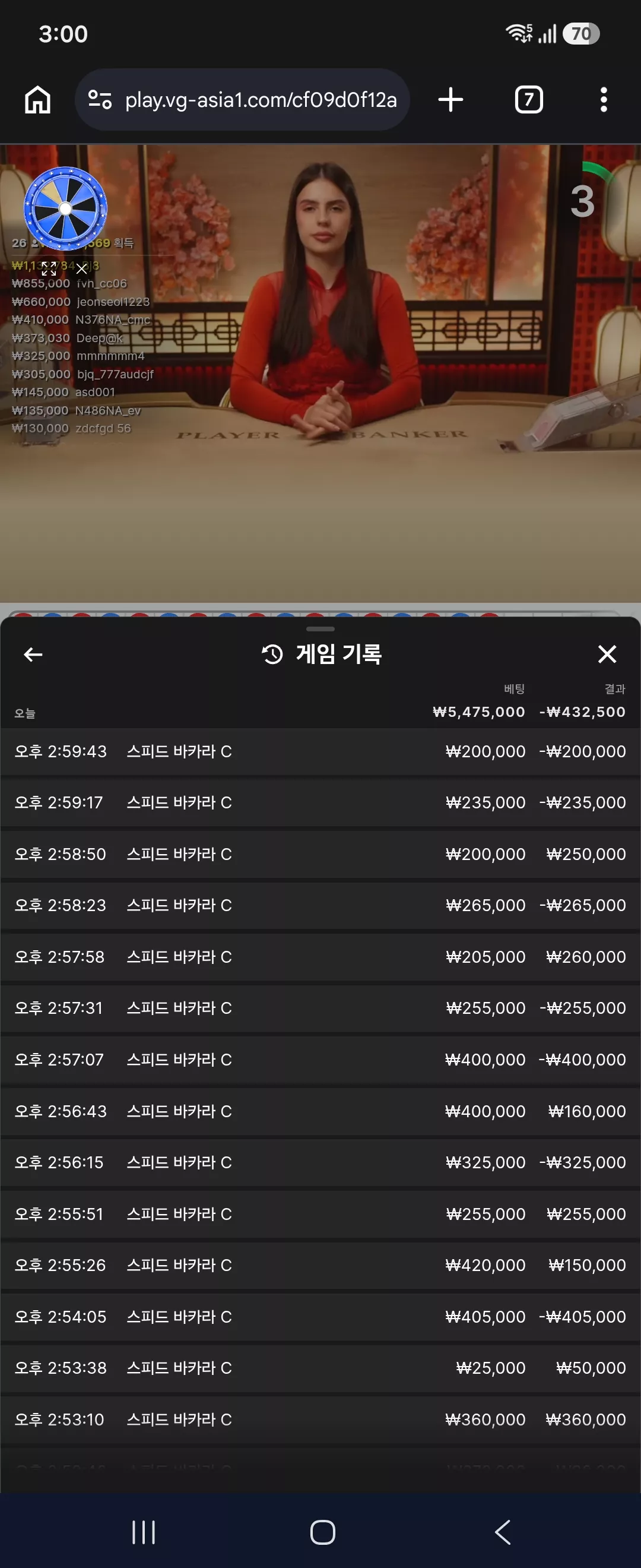This screenshot has width=641, height=1568.
Task: Expand the live video to fullscreen
Action: pyautogui.click(x=49, y=268)
